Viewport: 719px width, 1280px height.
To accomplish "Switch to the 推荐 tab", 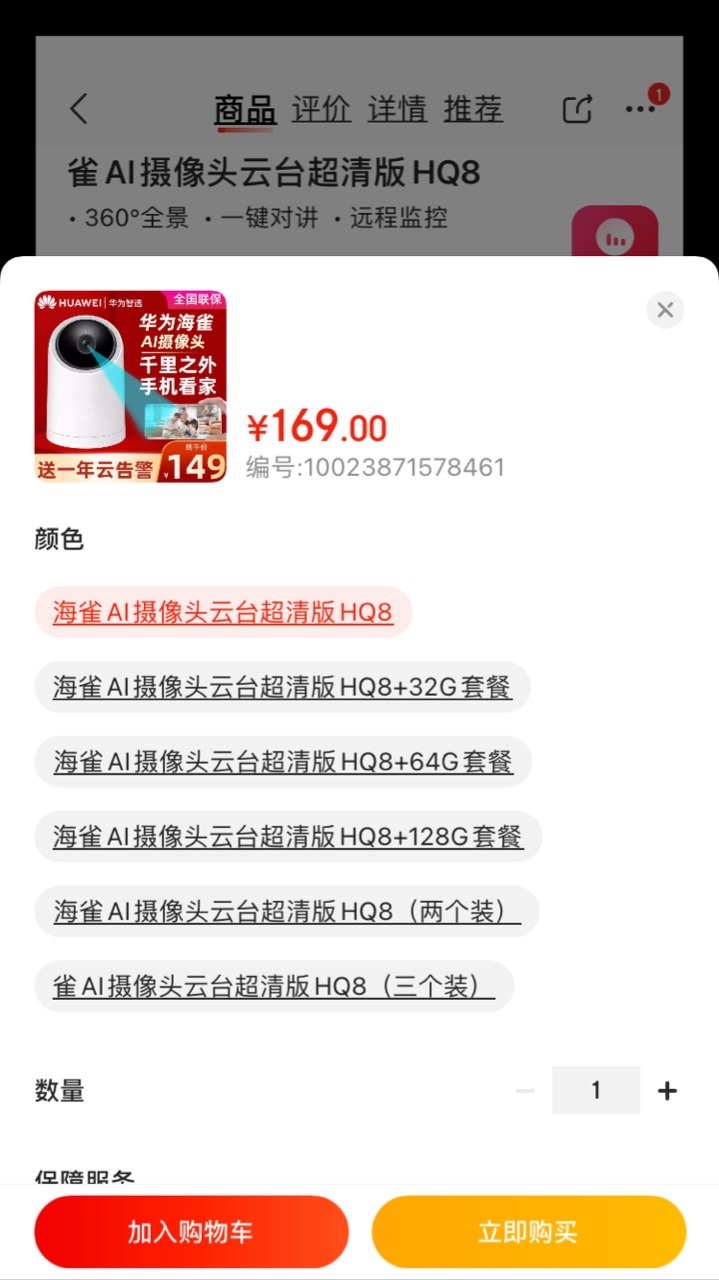I will (473, 109).
